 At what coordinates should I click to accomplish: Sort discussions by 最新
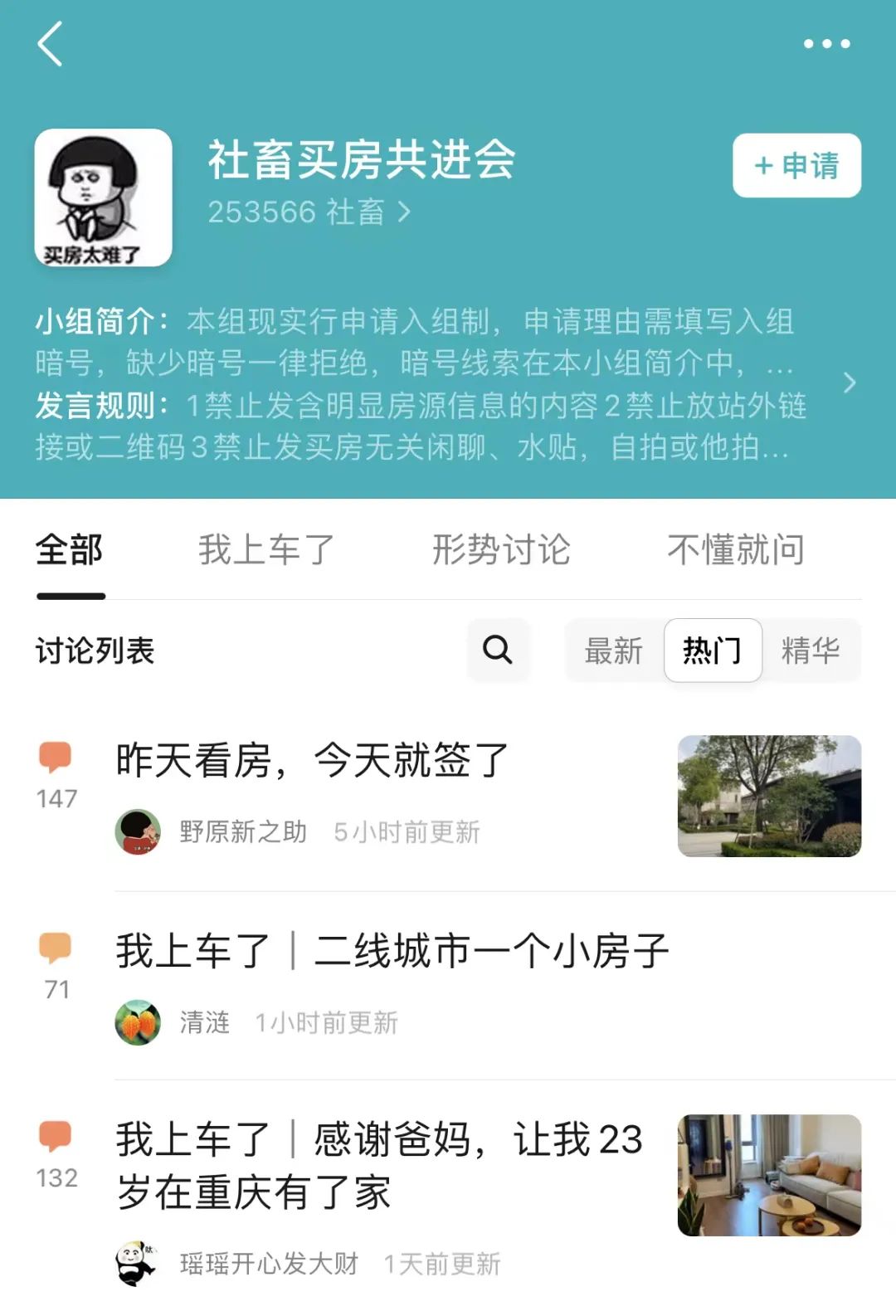pyautogui.click(x=614, y=651)
